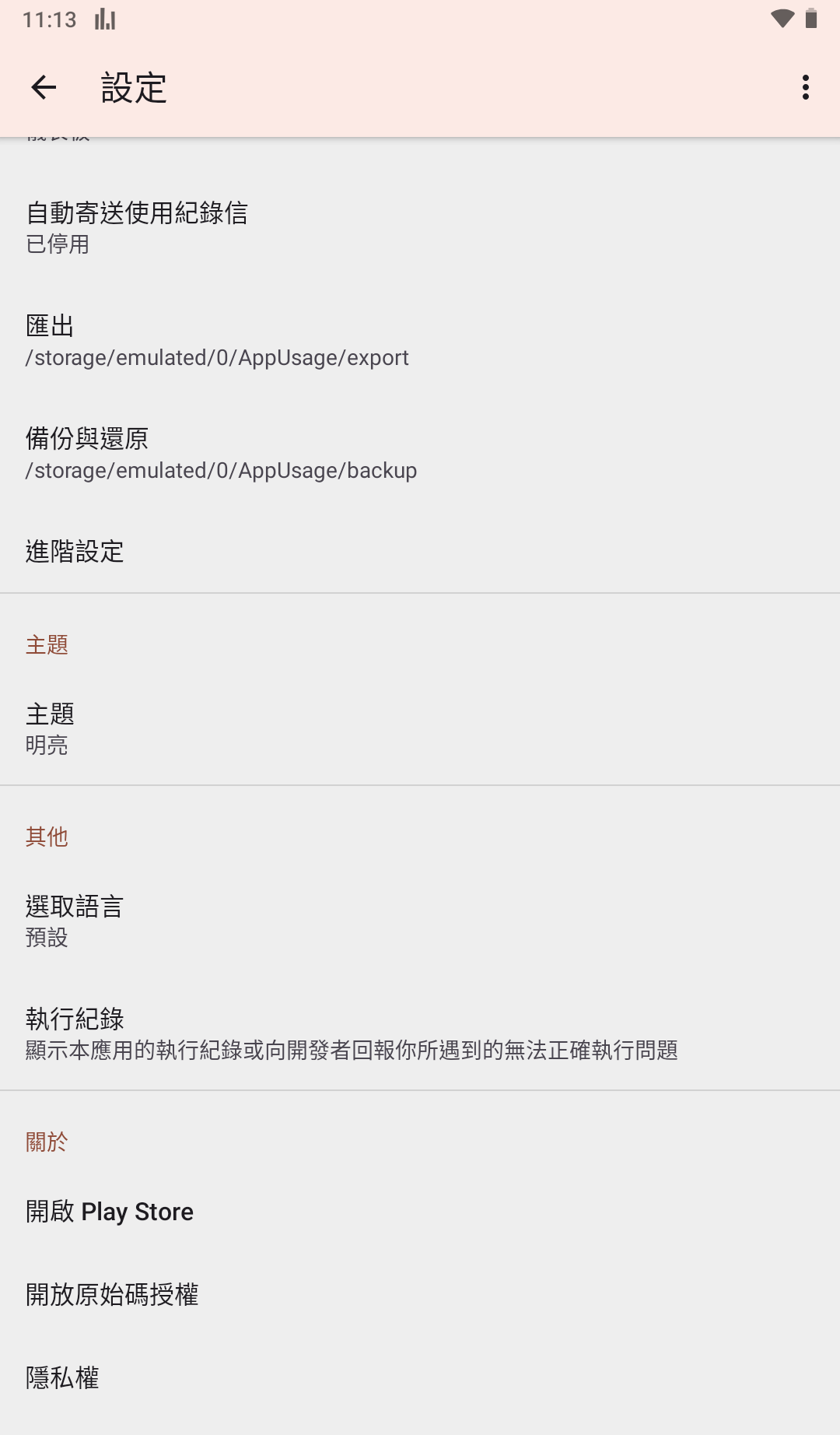Screen dimensions: 840x1435
Task: Go back using the arrow icon
Action: coord(44,87)
